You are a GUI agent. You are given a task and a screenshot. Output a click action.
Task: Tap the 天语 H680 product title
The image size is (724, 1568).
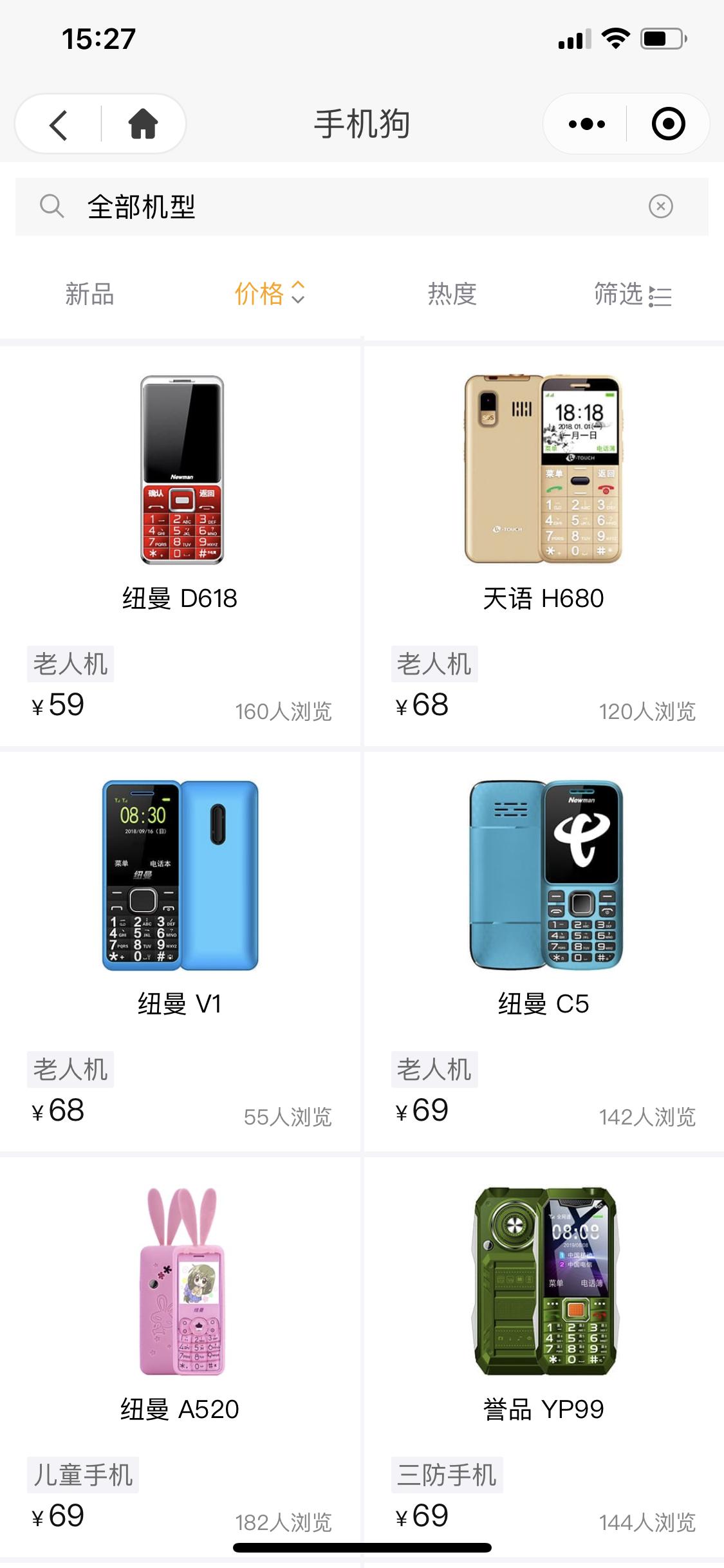pyautogui.click(x=543, y=599)
